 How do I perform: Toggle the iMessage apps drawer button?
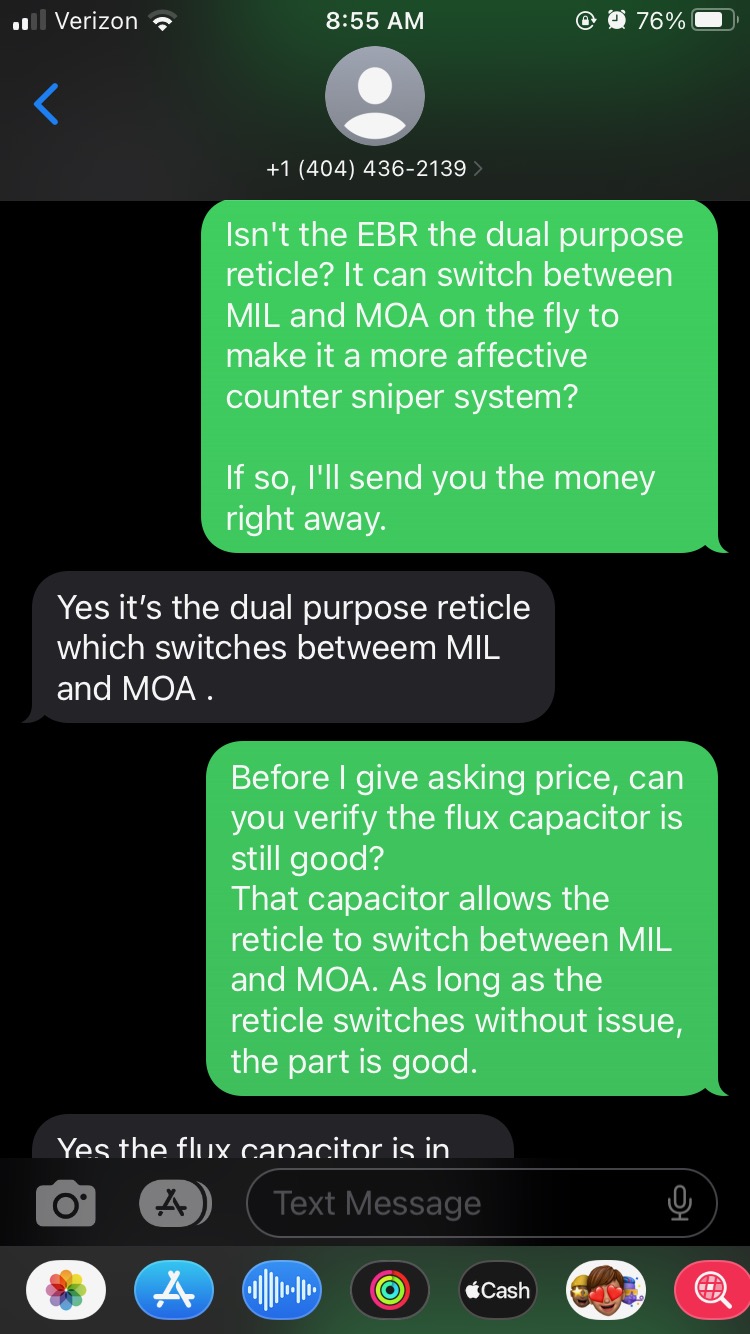[x=175, y=1204]
